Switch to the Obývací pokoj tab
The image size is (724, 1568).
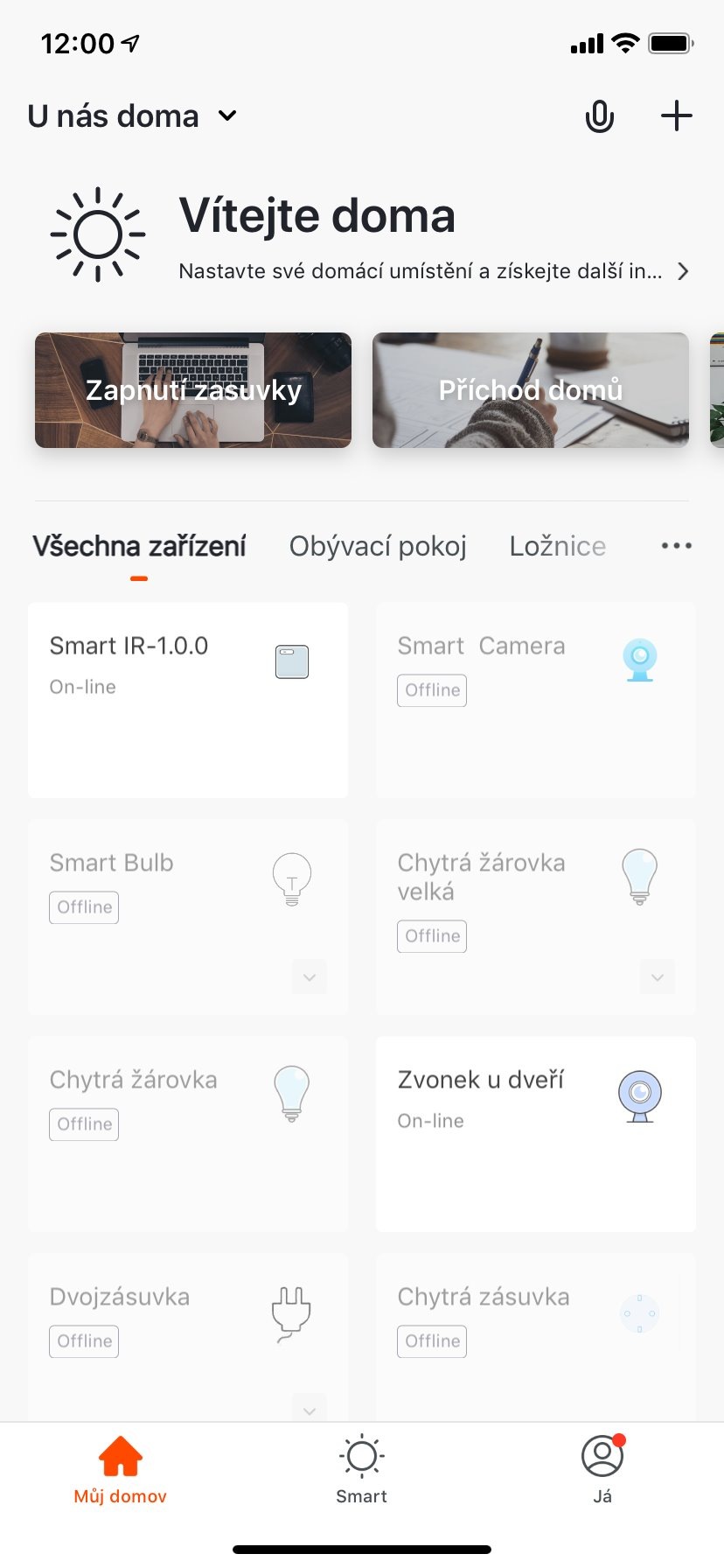[378, 546]
